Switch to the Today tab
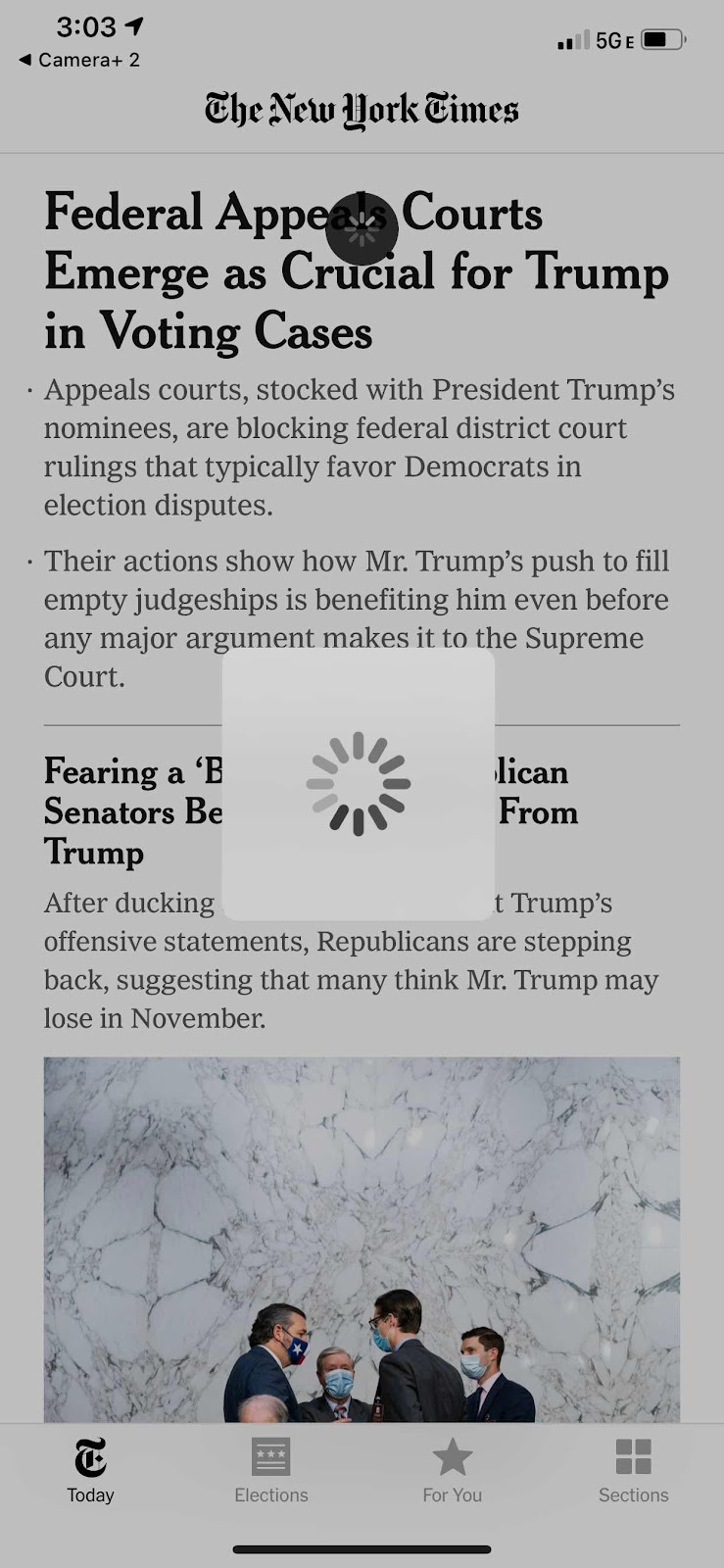 [90, 1470]
